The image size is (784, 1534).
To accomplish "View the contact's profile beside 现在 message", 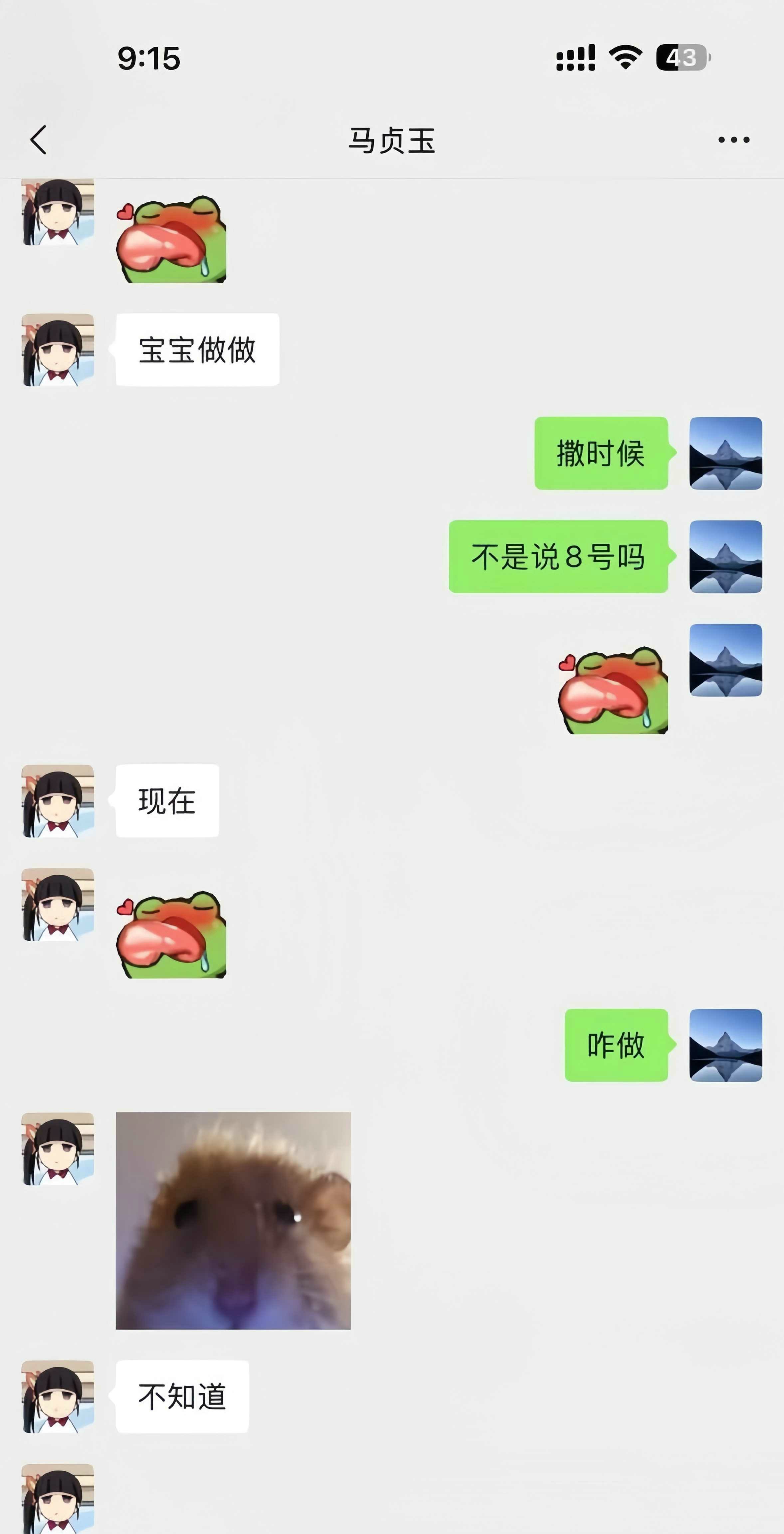I will [x=58, y=801].
